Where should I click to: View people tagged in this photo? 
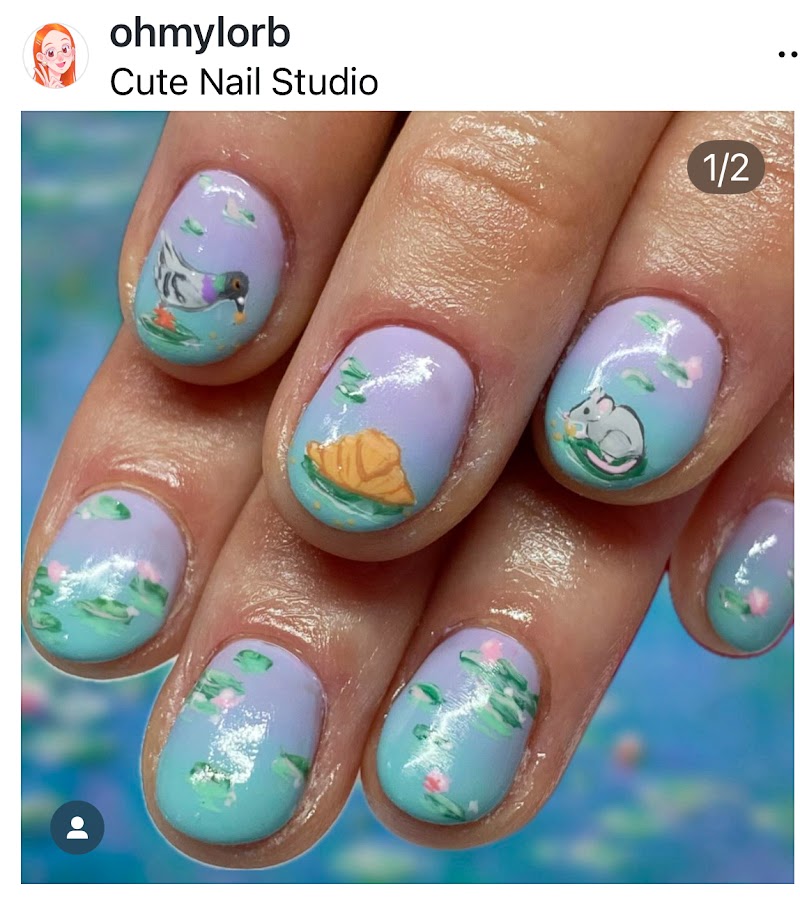[77, 827]
